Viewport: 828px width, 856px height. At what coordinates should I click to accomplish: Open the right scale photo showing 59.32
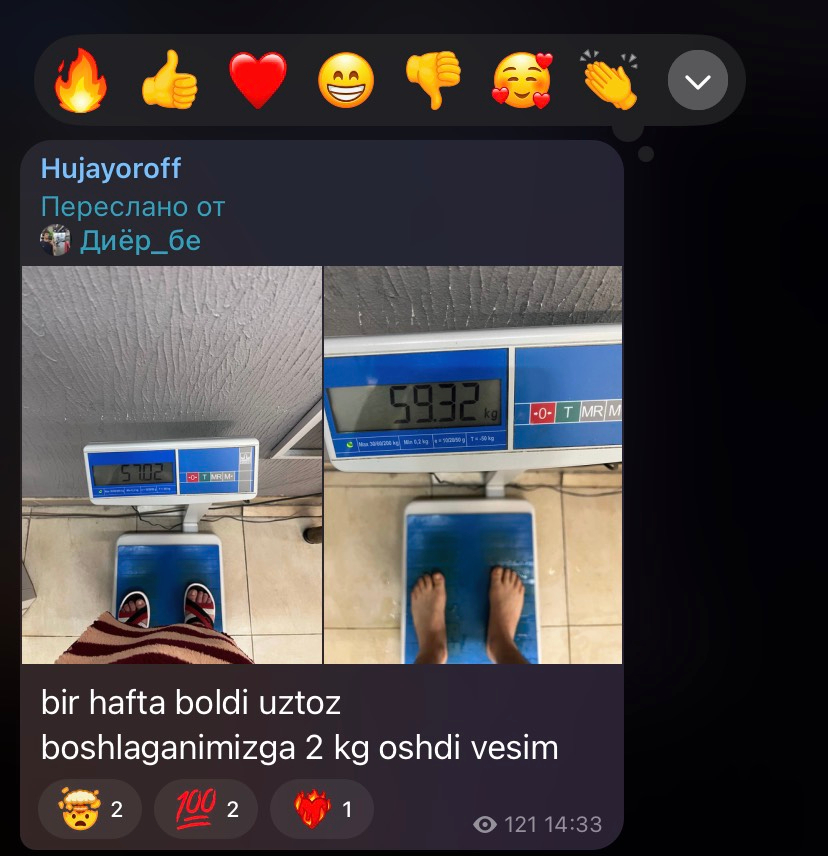473,464
